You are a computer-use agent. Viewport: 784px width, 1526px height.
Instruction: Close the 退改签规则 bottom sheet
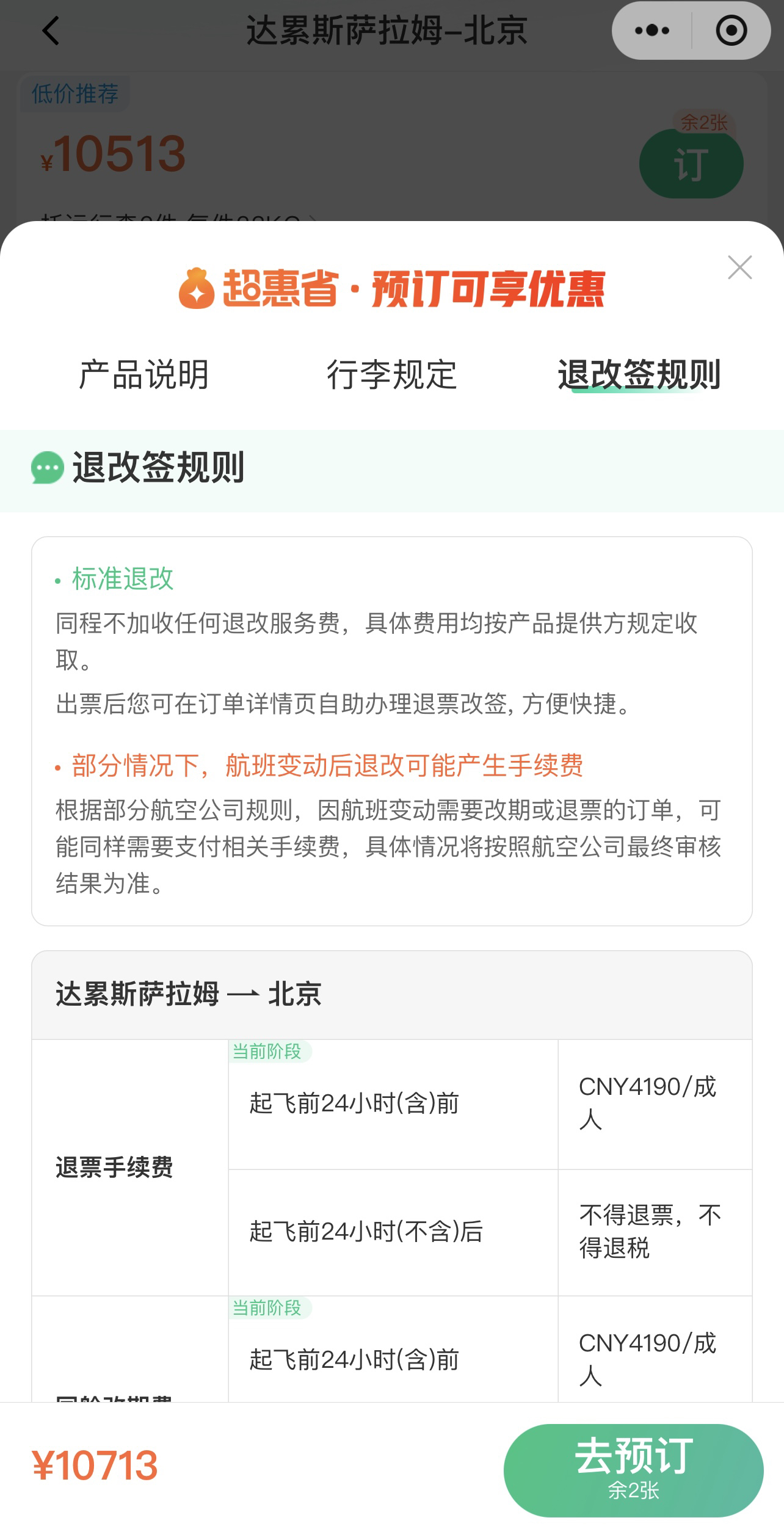pyautogui.click(x=739, y=267)
